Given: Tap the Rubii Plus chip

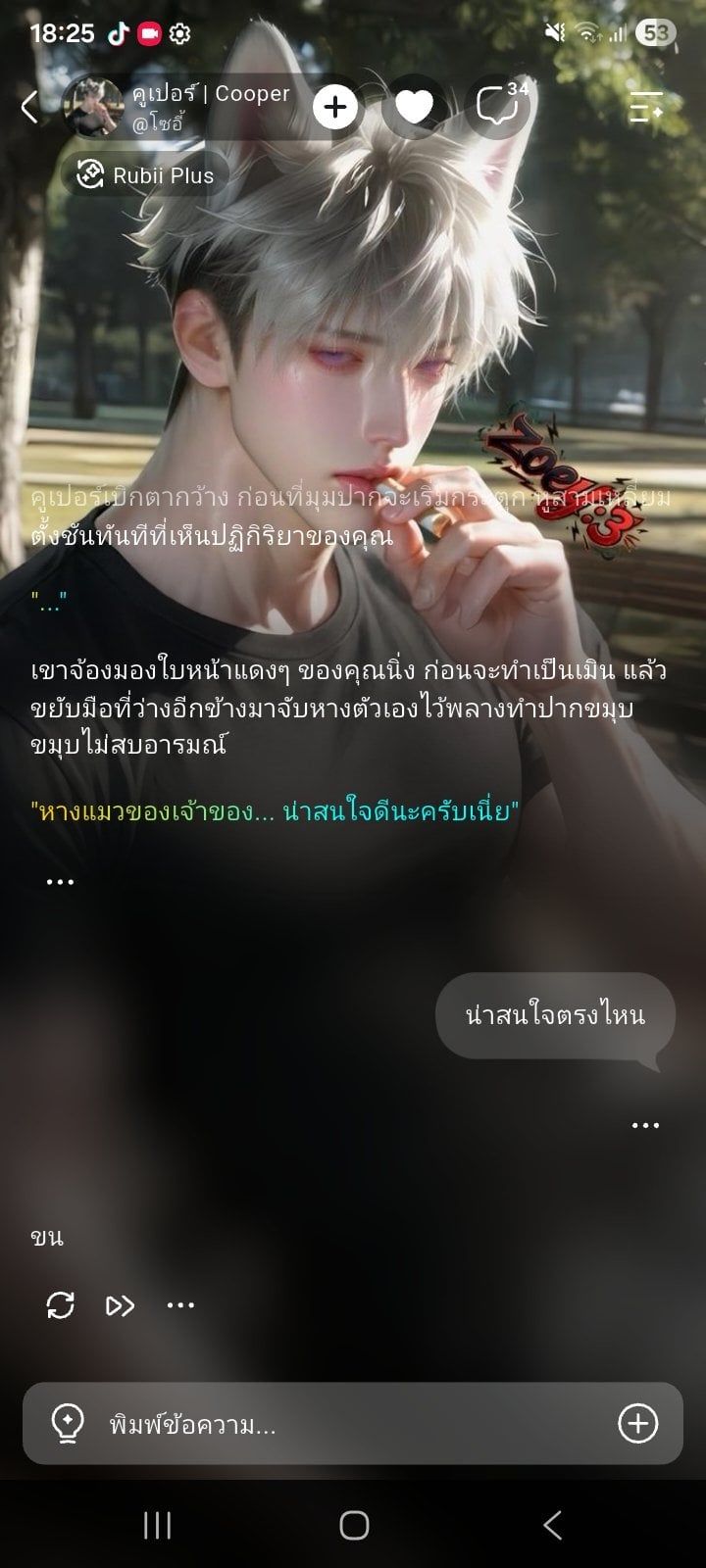Looking at the screenshot, I should (x=145, y=175).
